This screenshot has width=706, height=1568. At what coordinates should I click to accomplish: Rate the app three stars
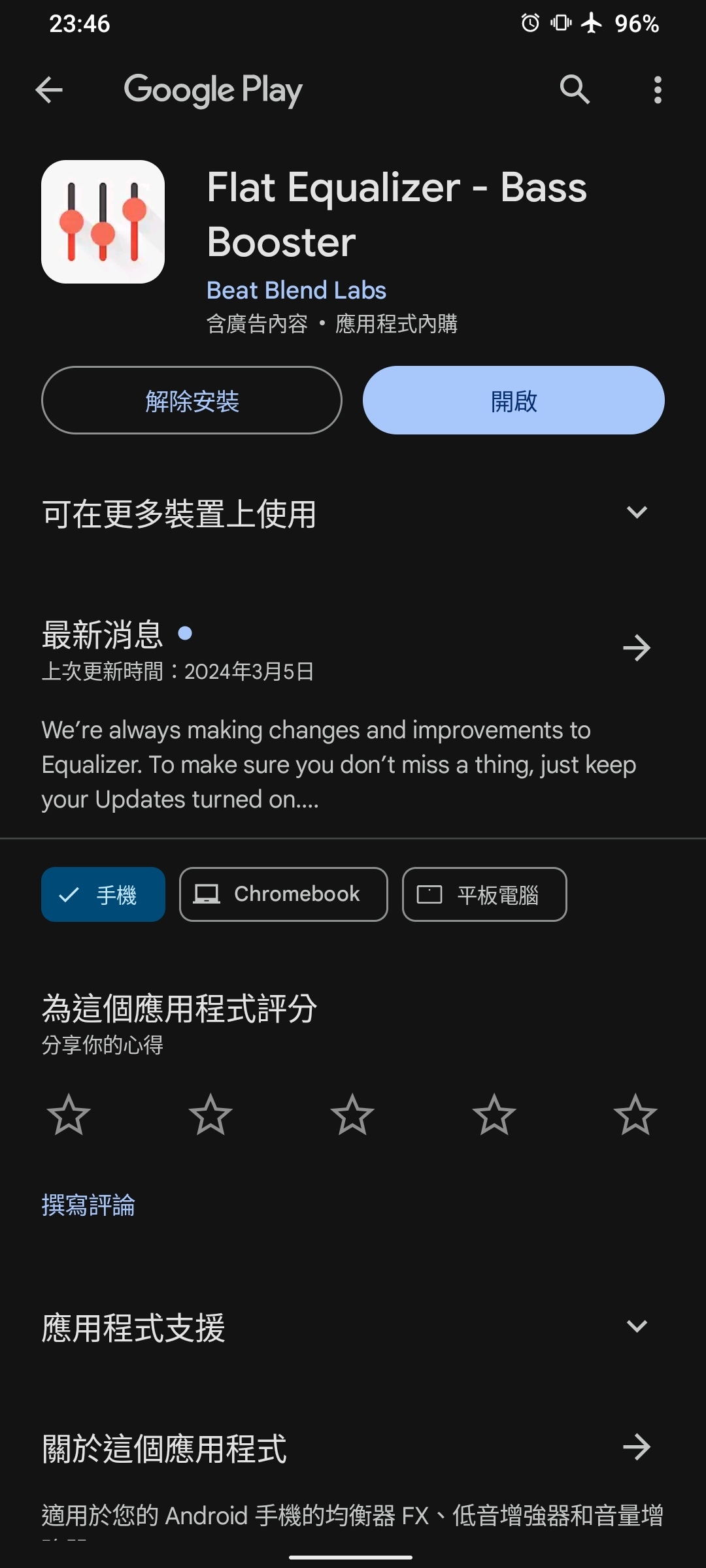click(x=352, y=1115)
